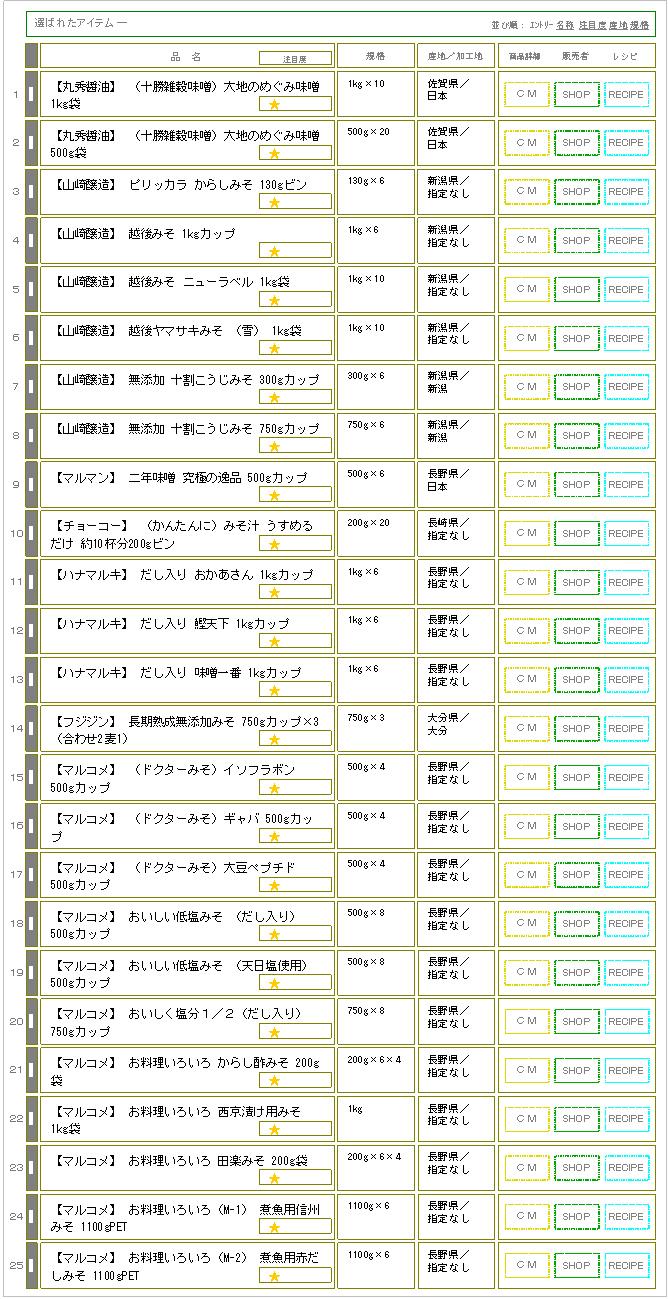Open SHOP for 越後みそ 1kgカップ
Viewport: 668px width, 1299px height.
tap(577, 241)
